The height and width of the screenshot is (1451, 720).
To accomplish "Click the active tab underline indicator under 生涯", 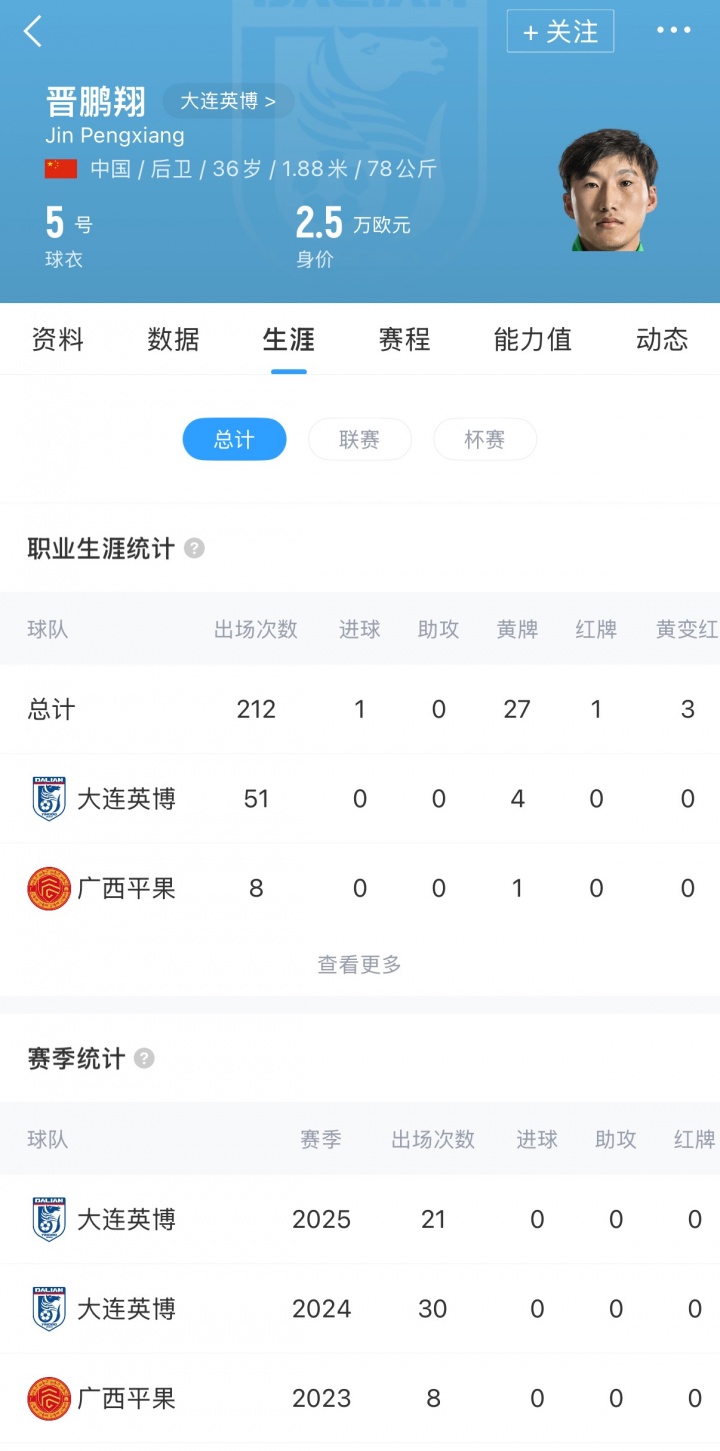I will [x=288, y=367].
